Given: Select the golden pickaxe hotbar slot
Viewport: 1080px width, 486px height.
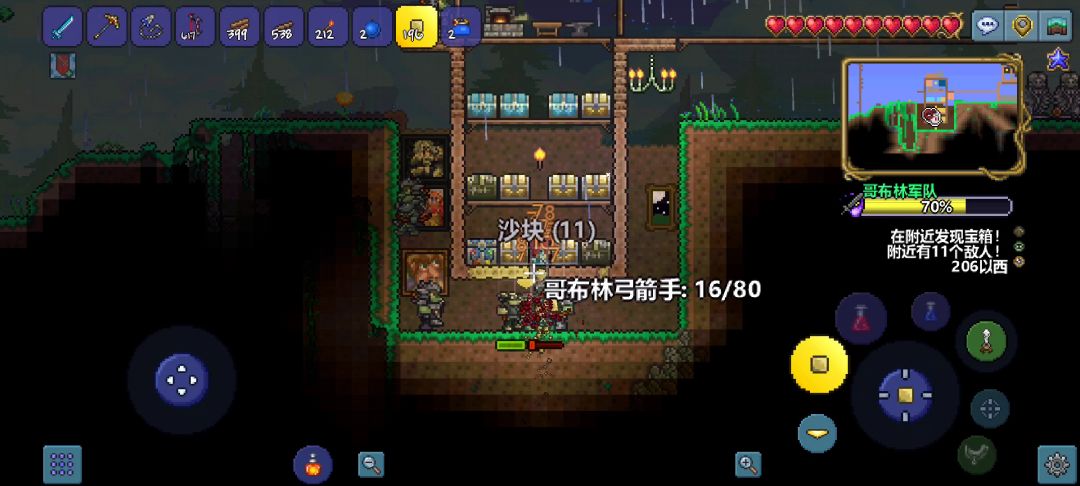Looking at the screenshot, I should click(106, 26).
